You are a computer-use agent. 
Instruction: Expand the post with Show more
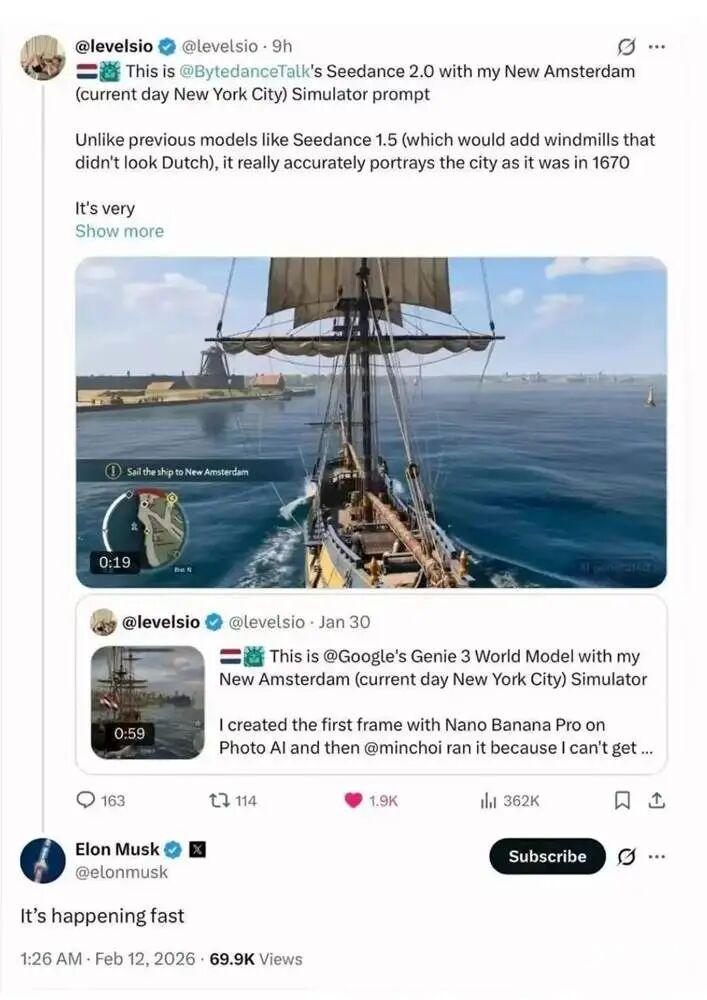119,231
